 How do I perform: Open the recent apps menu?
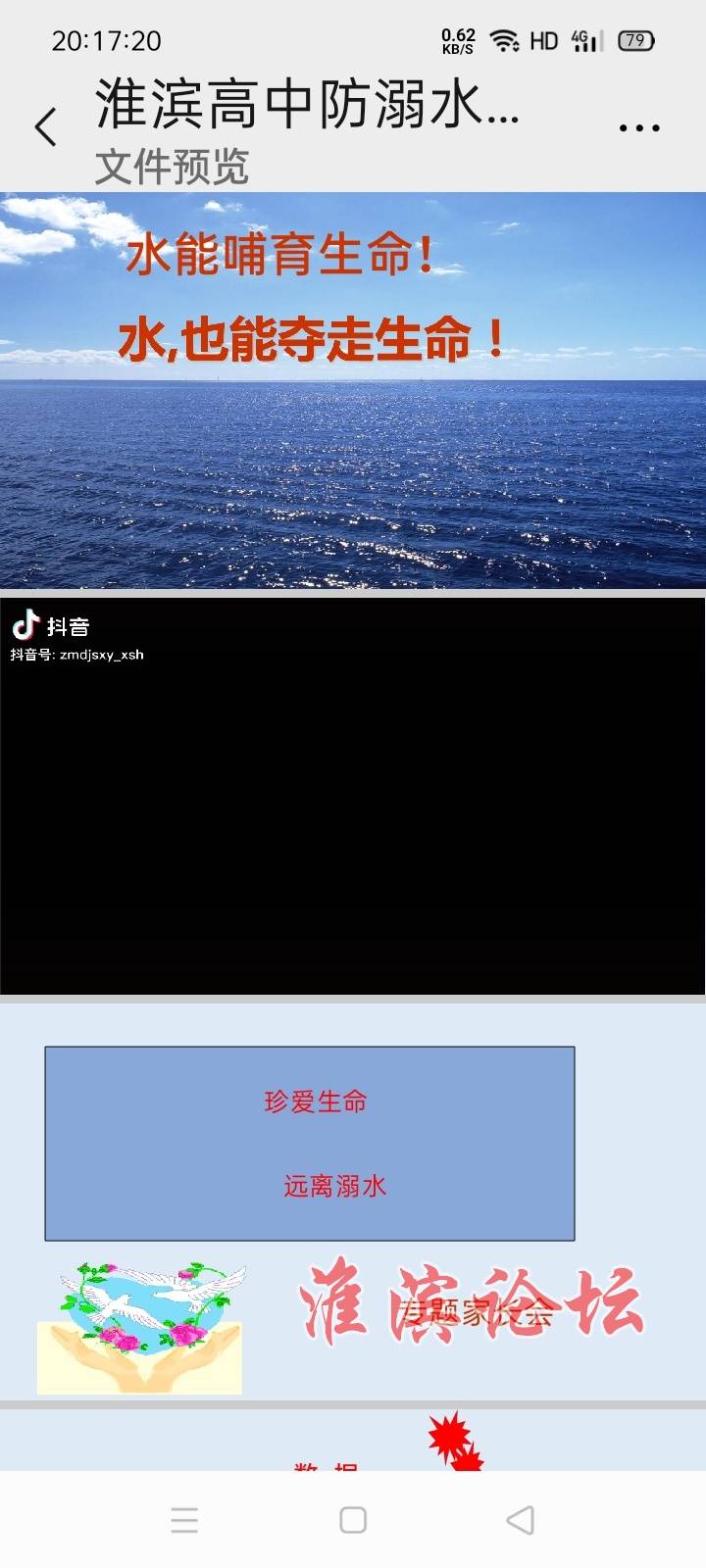coord(184,1520)
